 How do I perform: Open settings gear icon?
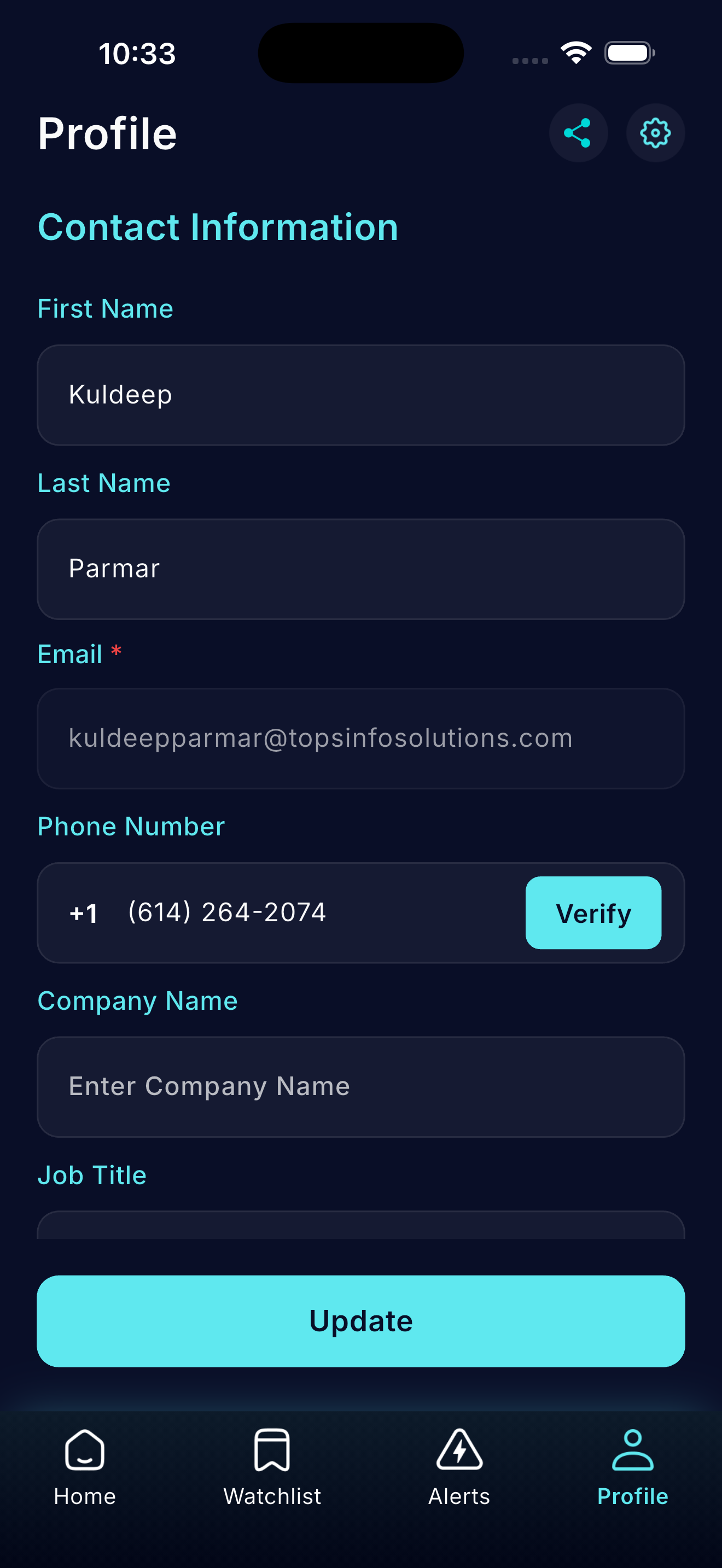(x=655, y=133)
